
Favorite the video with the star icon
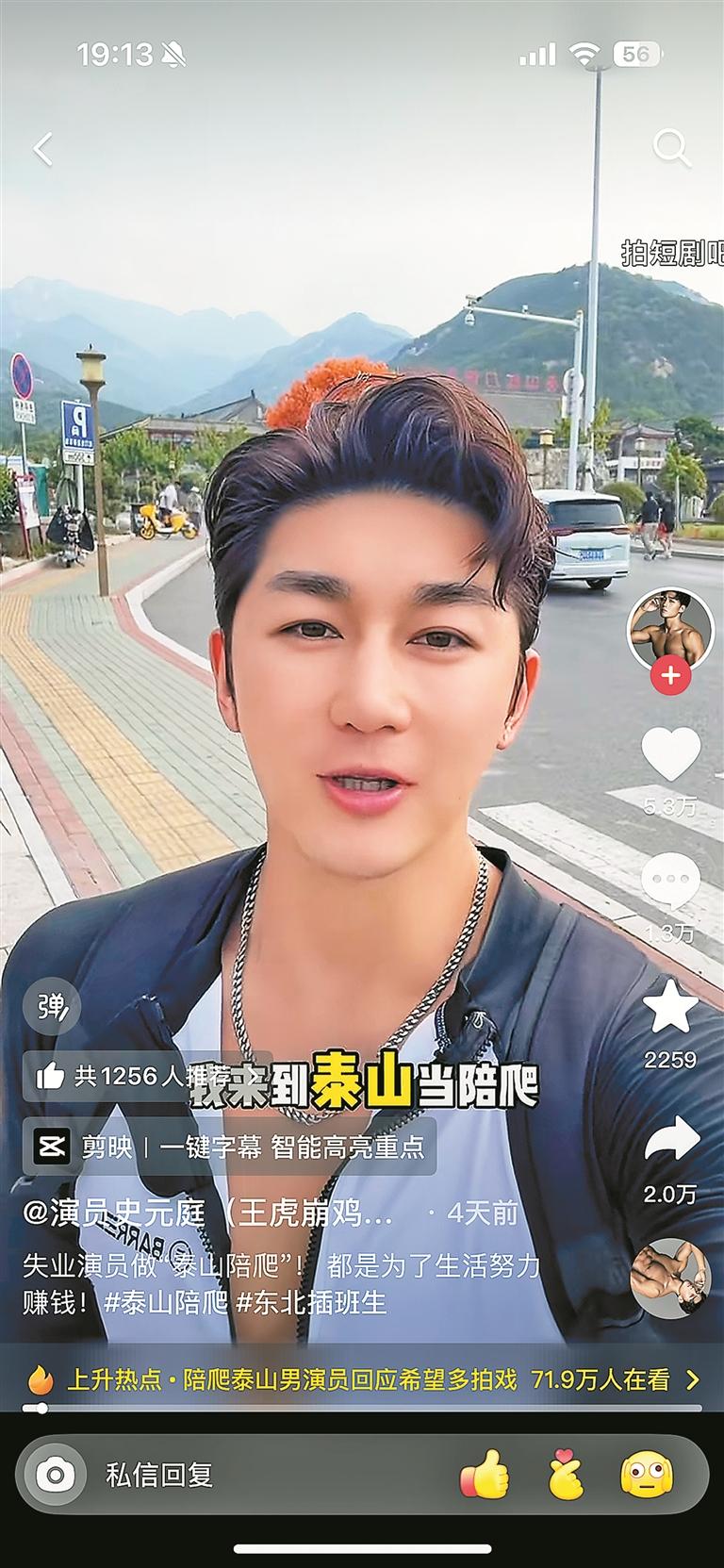point(670,1008)
